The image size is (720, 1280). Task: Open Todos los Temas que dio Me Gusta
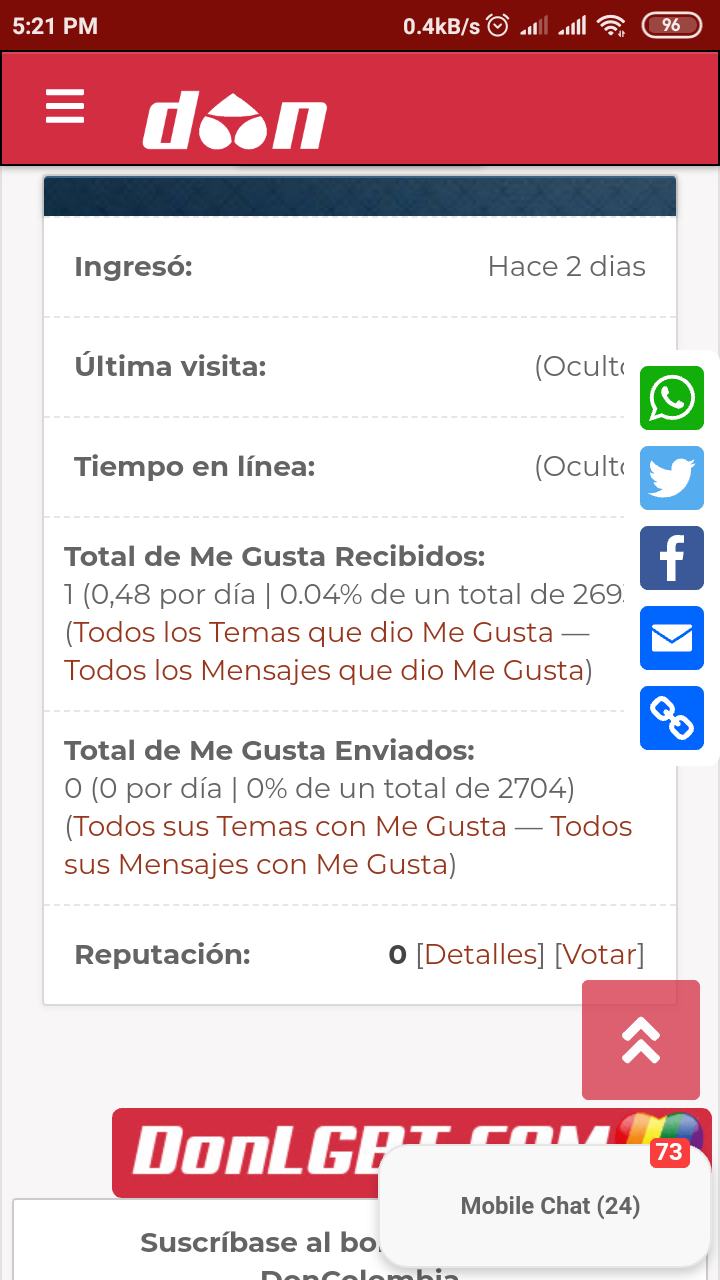[x=313, y=632]
